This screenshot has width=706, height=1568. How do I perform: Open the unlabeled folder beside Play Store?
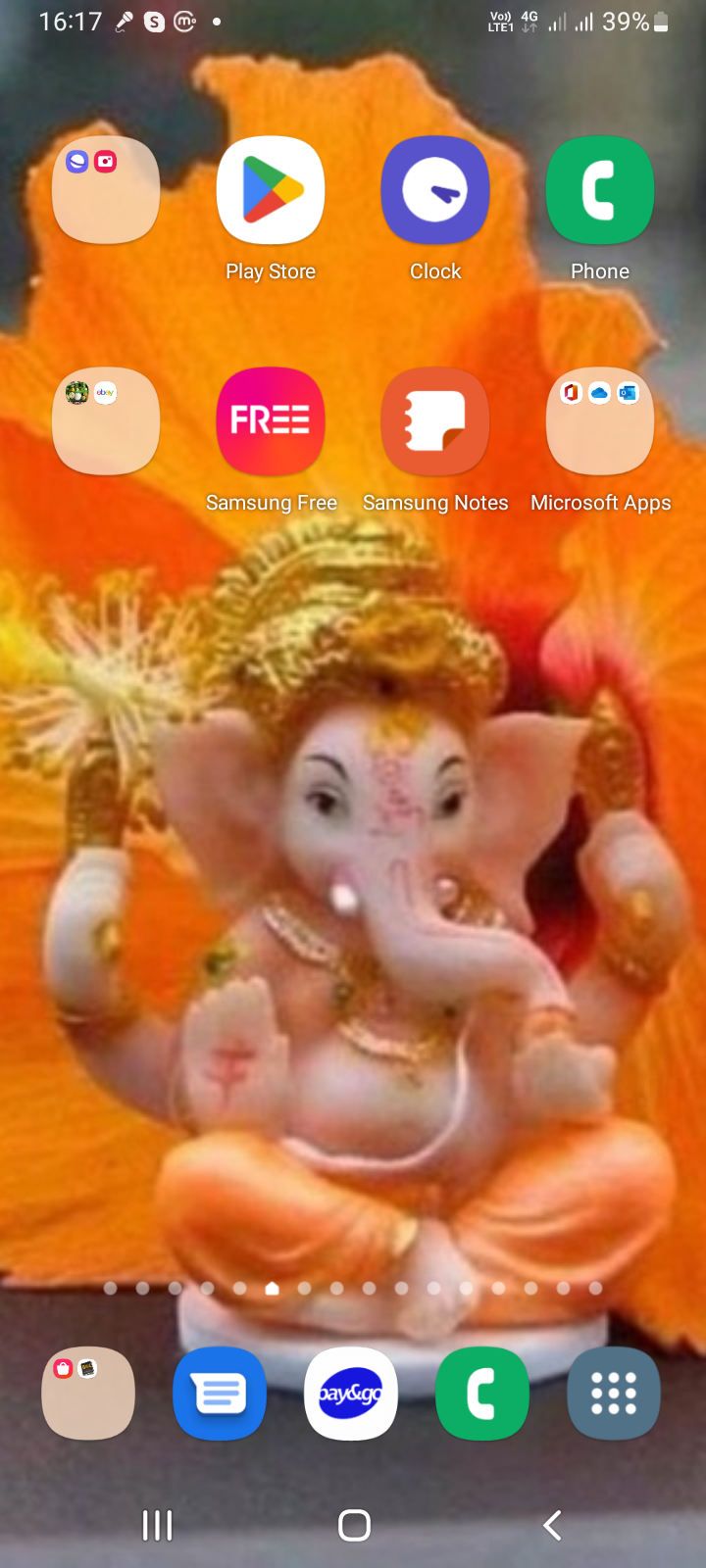pyautogui.click(x=106, y=190)
